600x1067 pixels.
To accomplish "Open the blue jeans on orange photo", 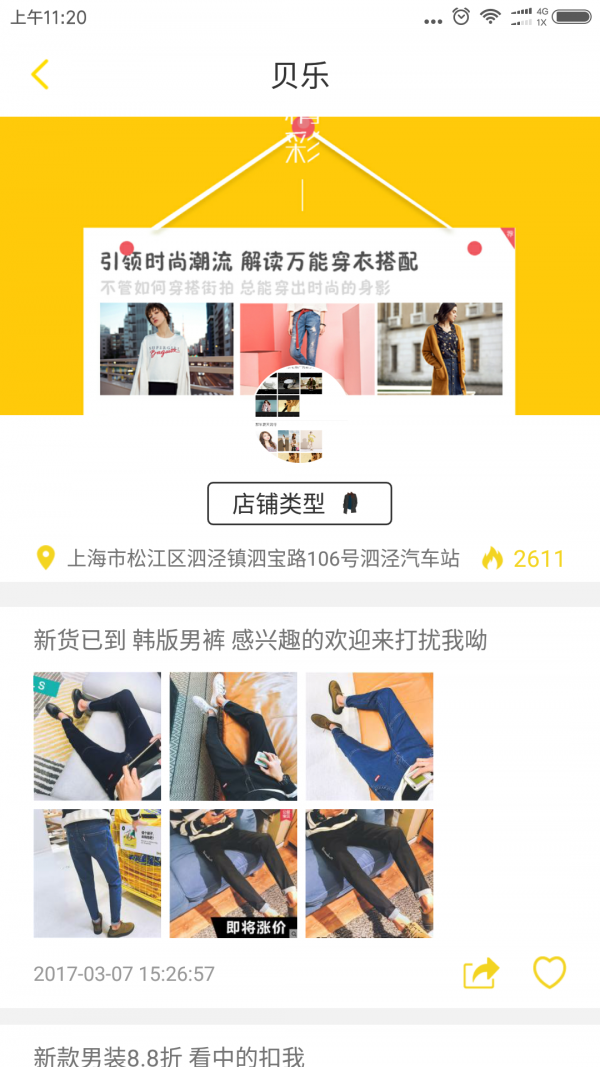I will (369, 736).
